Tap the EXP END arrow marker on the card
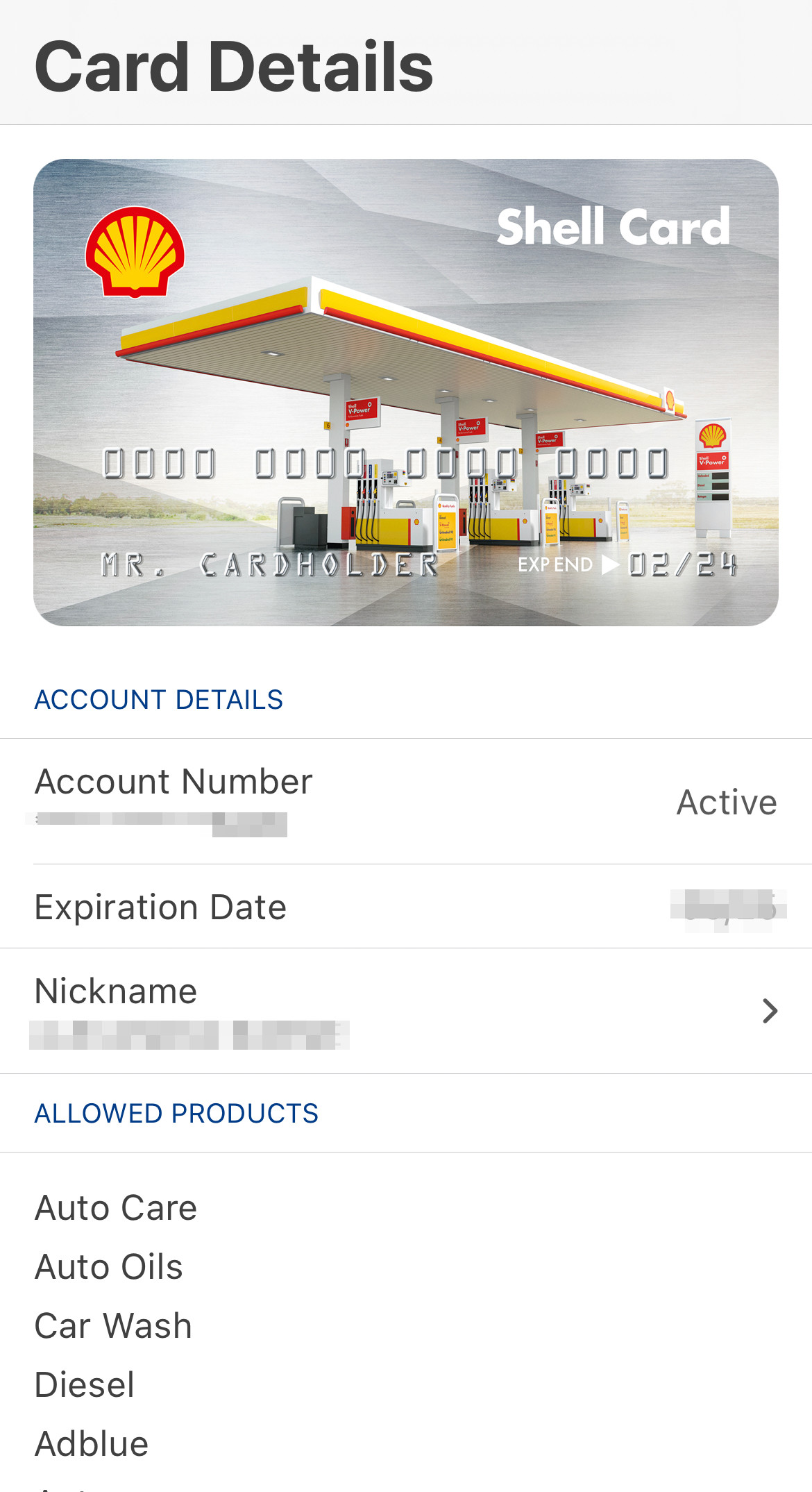The height and width of the screenshot is (1492, 812). coord(609,564)
